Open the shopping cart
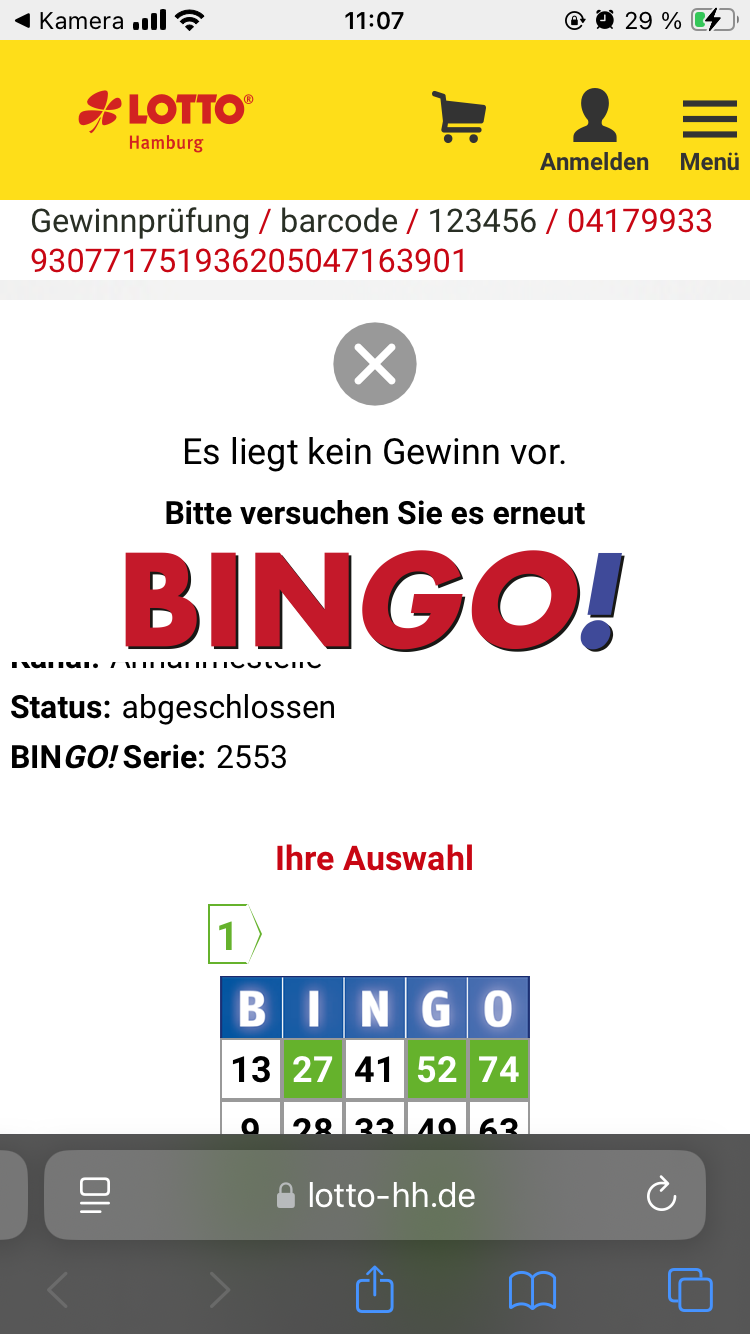 tap(458, 118)
